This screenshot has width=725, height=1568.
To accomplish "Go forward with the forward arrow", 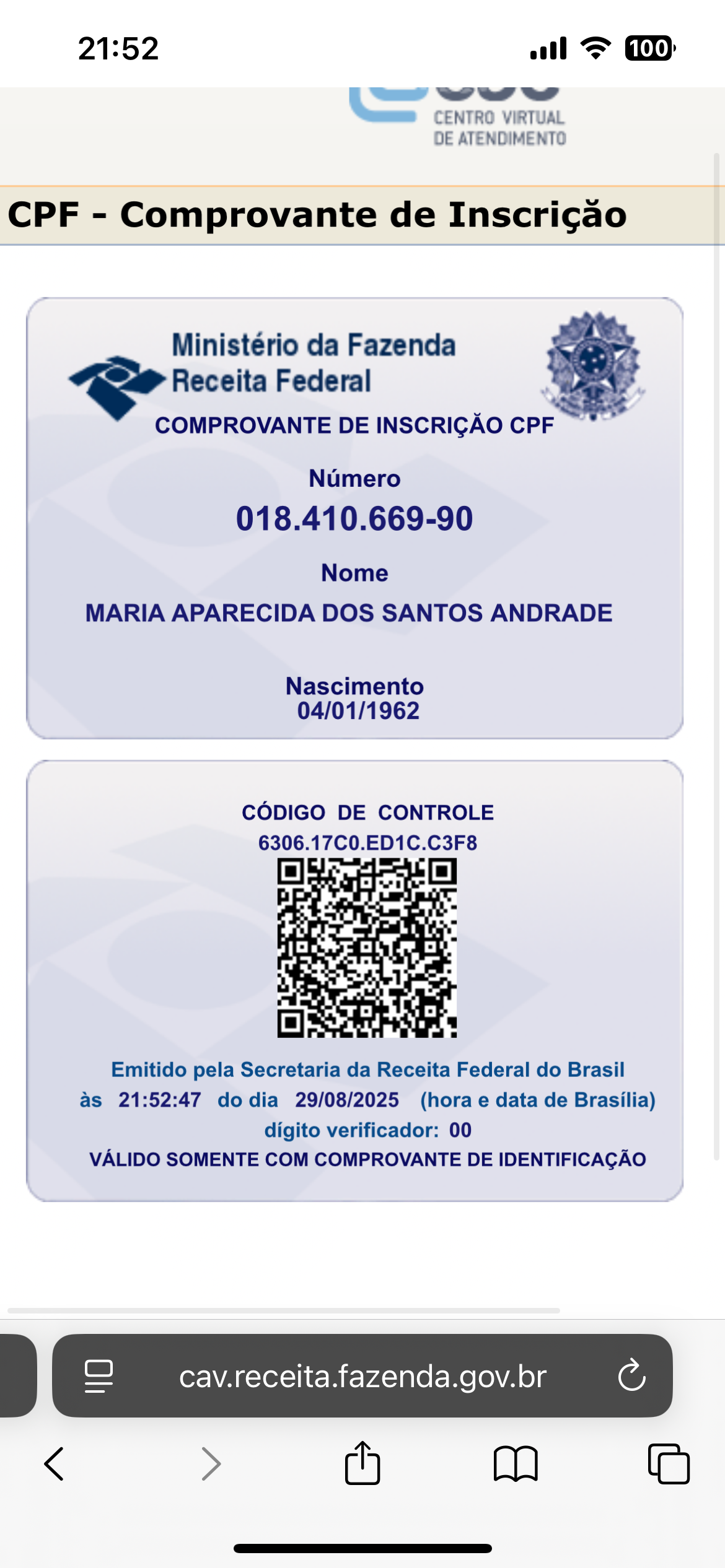I will 211,1464.
